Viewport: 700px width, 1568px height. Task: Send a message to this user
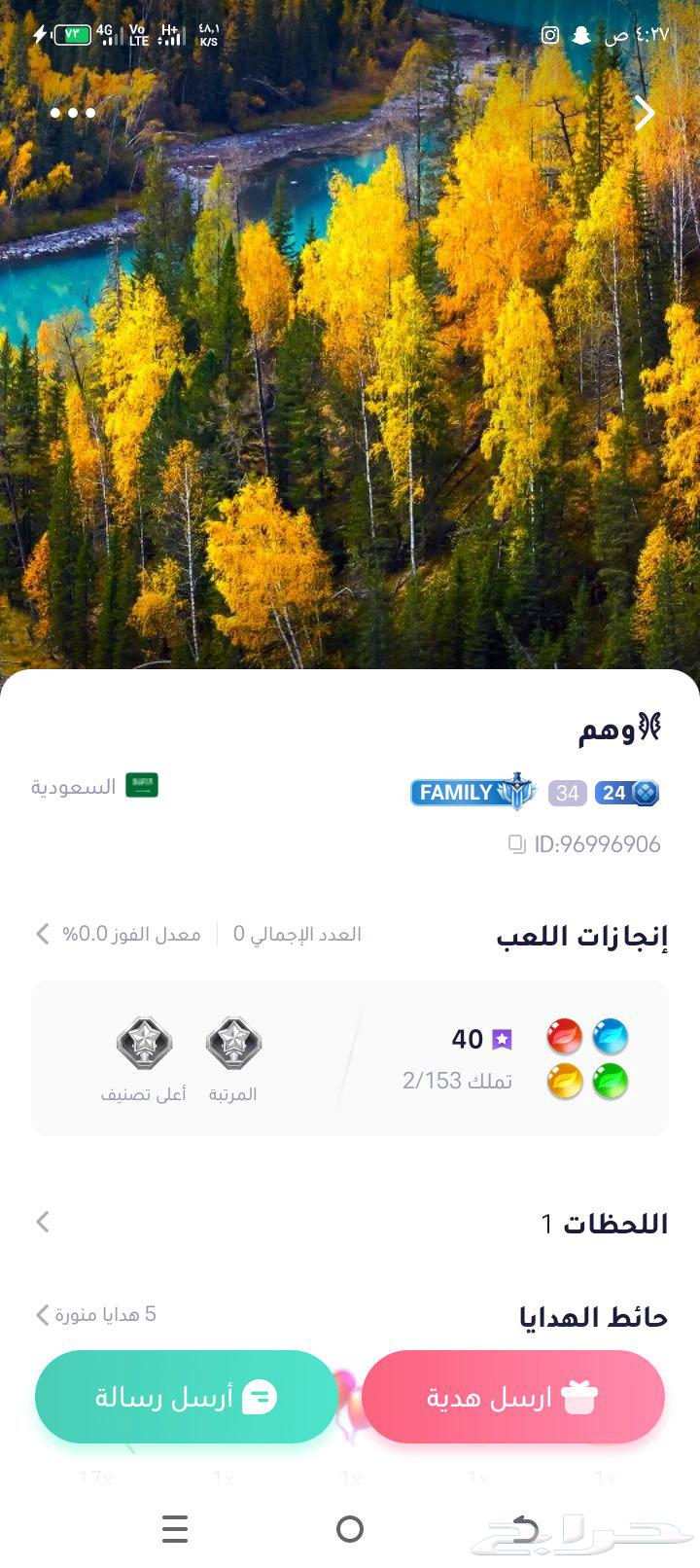click(x=186, y=1398)
